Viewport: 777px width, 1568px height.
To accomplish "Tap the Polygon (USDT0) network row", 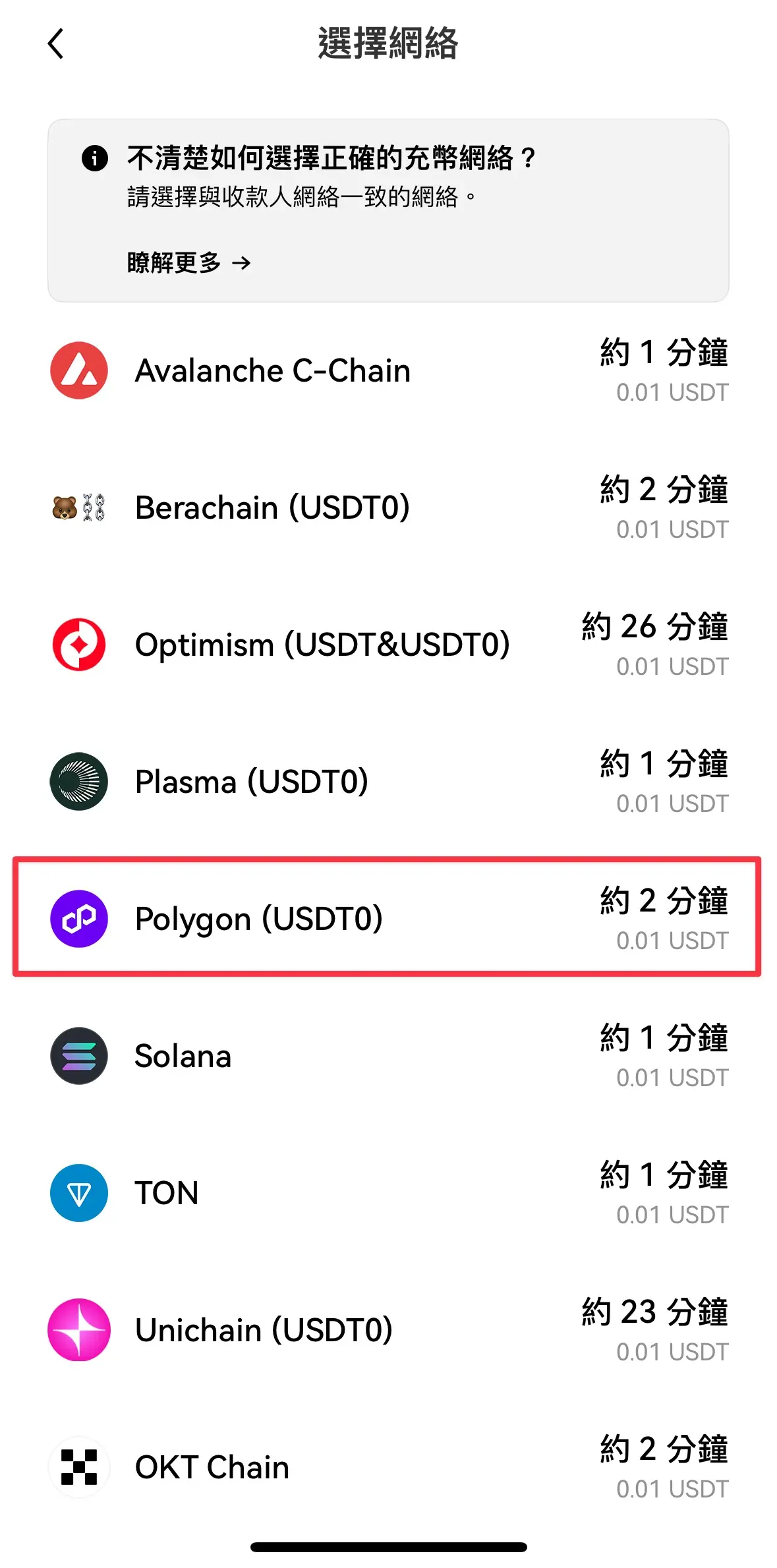I will 258,919.
